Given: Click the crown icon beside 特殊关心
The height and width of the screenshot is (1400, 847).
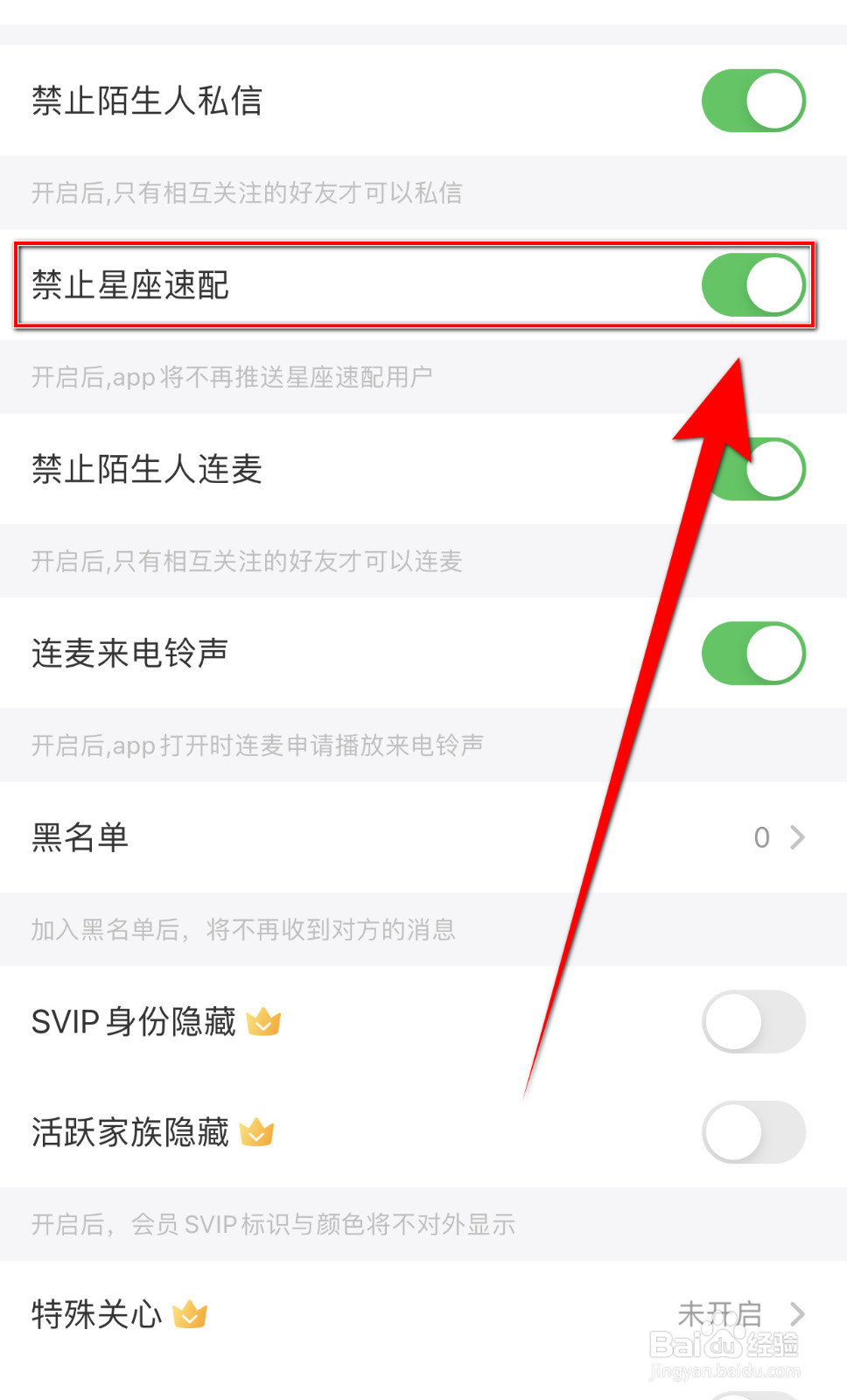Looking at the screenshot, I should (192, 1312).
